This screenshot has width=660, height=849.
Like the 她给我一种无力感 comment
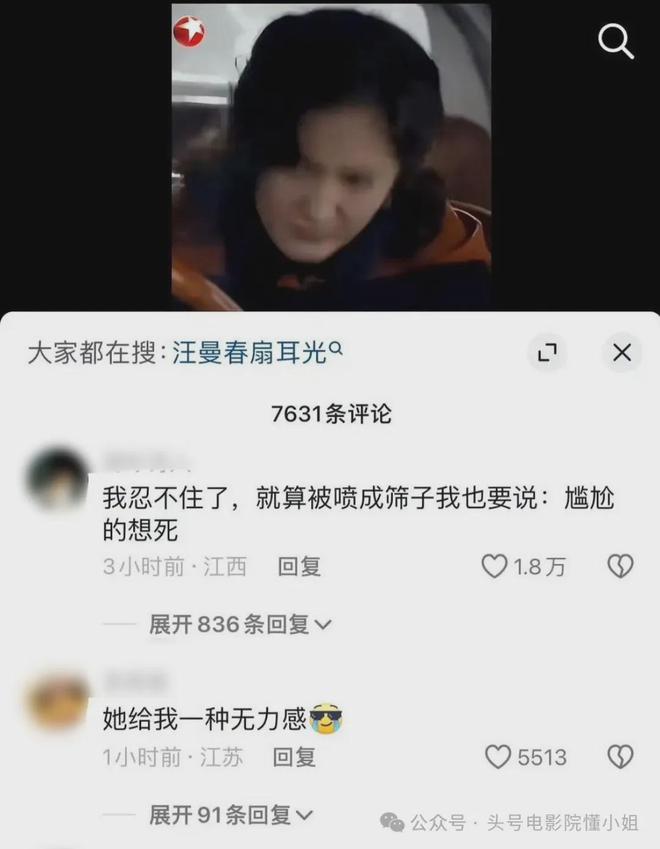498,758
